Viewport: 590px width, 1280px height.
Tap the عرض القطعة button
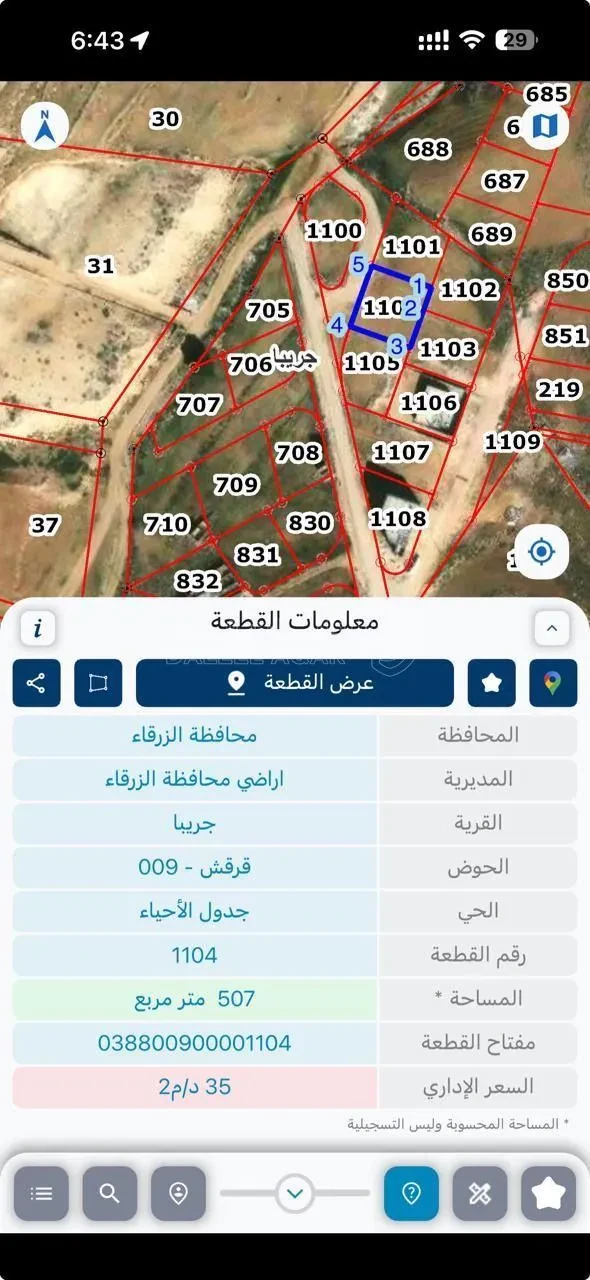tap(295, 683)
